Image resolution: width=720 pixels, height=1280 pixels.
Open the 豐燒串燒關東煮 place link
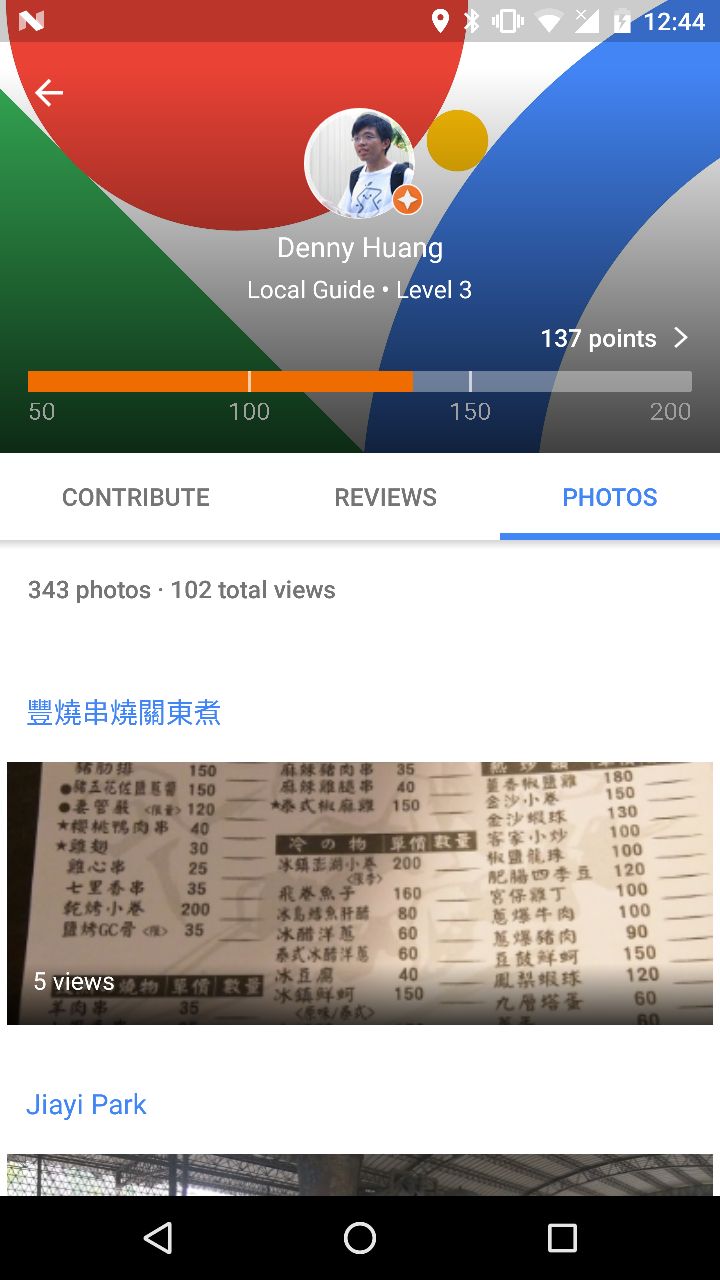click(124, 713)
